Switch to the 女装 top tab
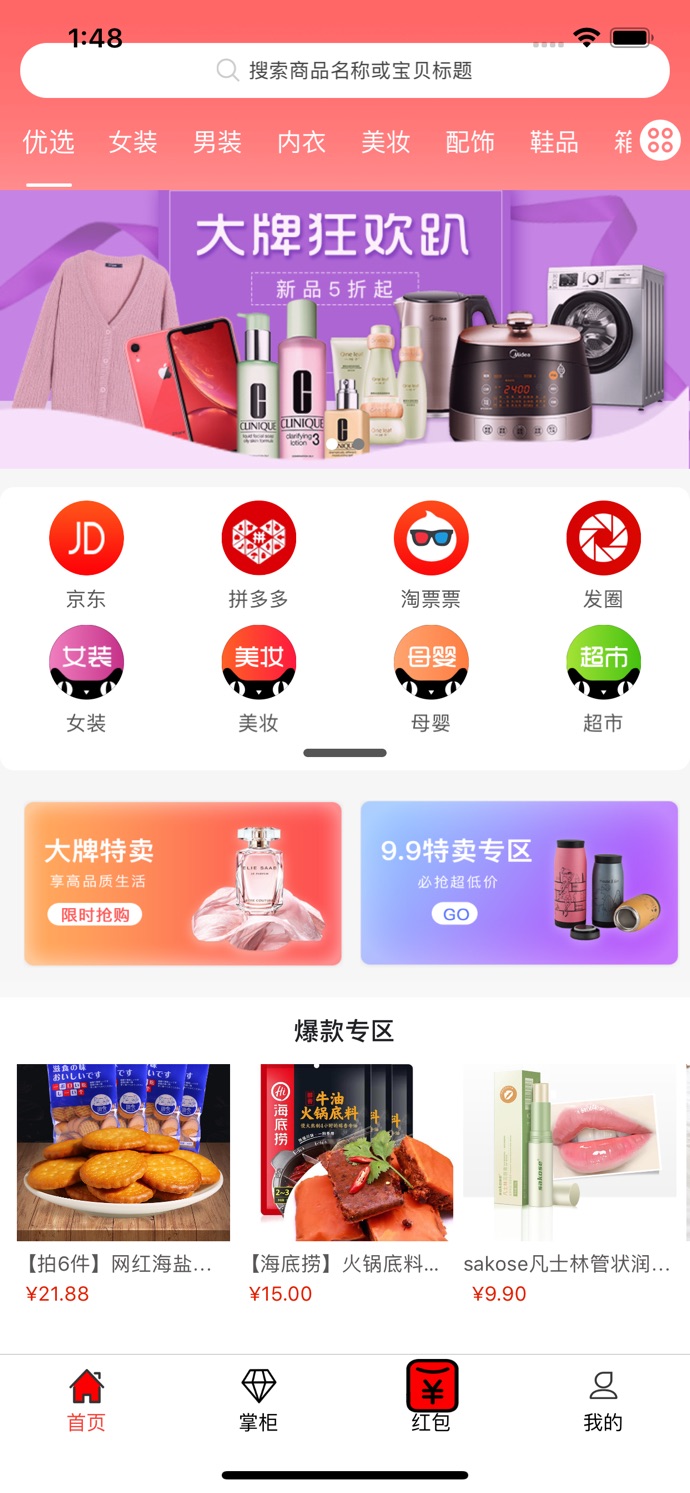690x1493 pixels. [x=133, y=142]
